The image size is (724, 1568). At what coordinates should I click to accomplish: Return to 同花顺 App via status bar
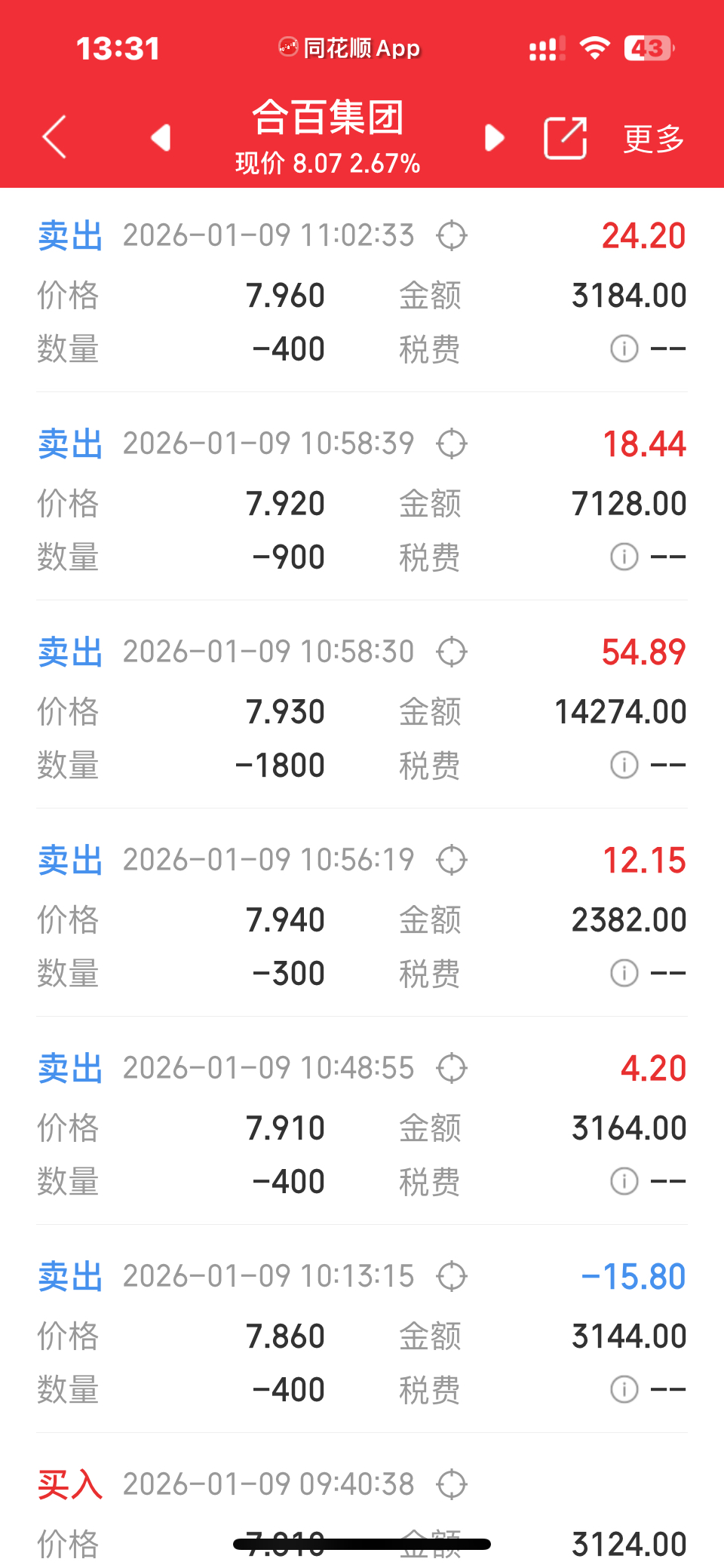pos(349,48)
